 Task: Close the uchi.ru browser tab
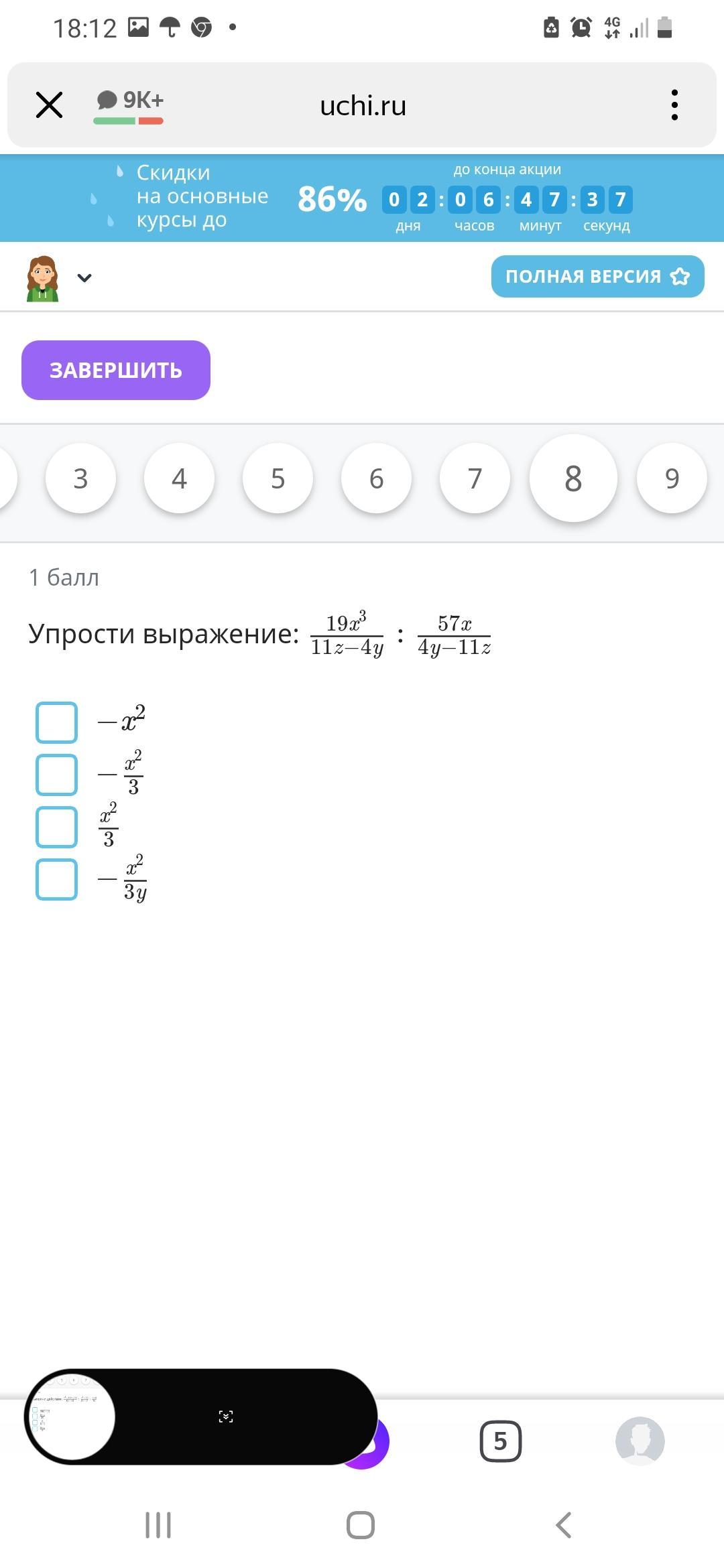click(49, 105)
